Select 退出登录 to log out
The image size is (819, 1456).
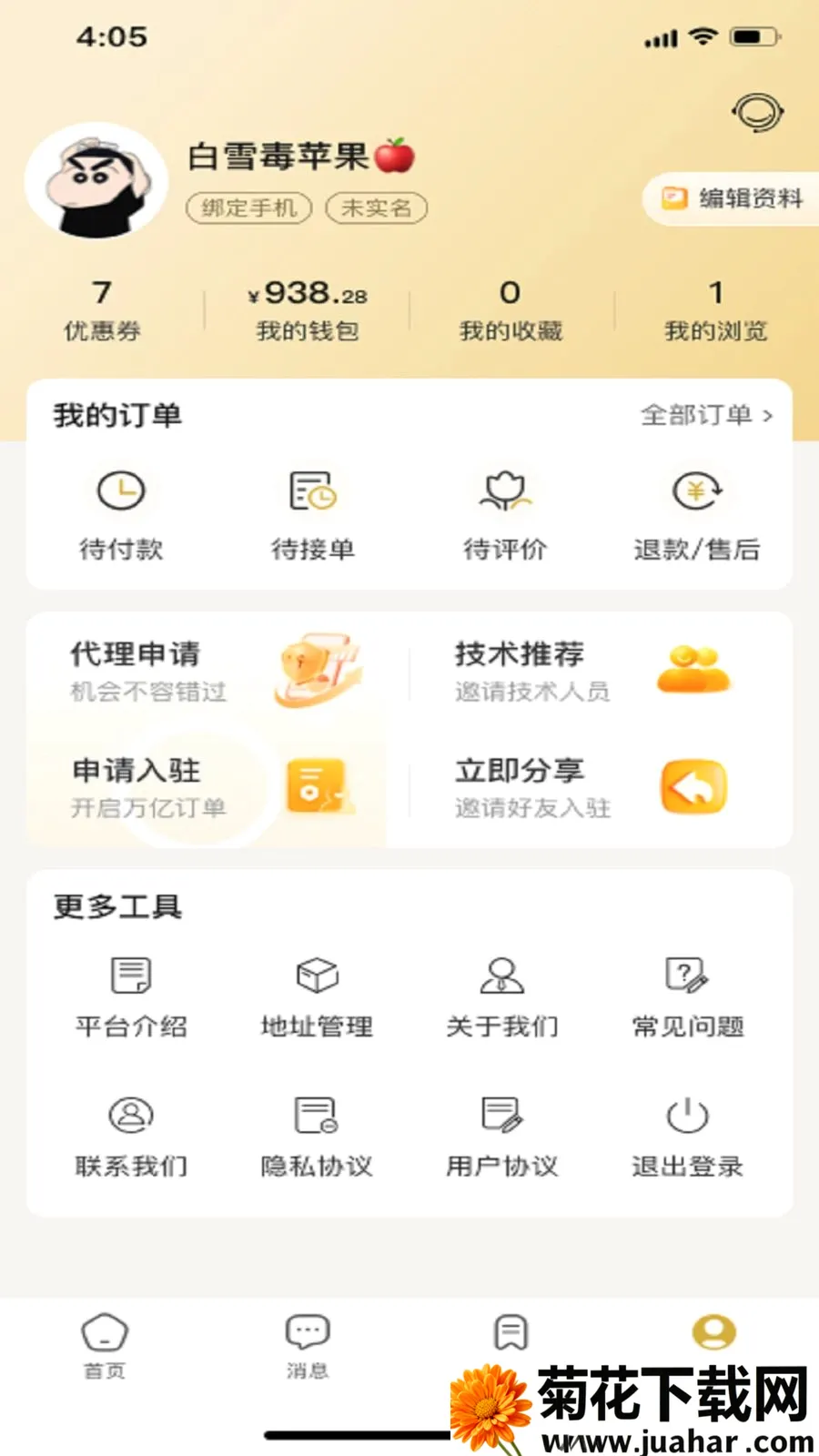(x=688, y=1137)
